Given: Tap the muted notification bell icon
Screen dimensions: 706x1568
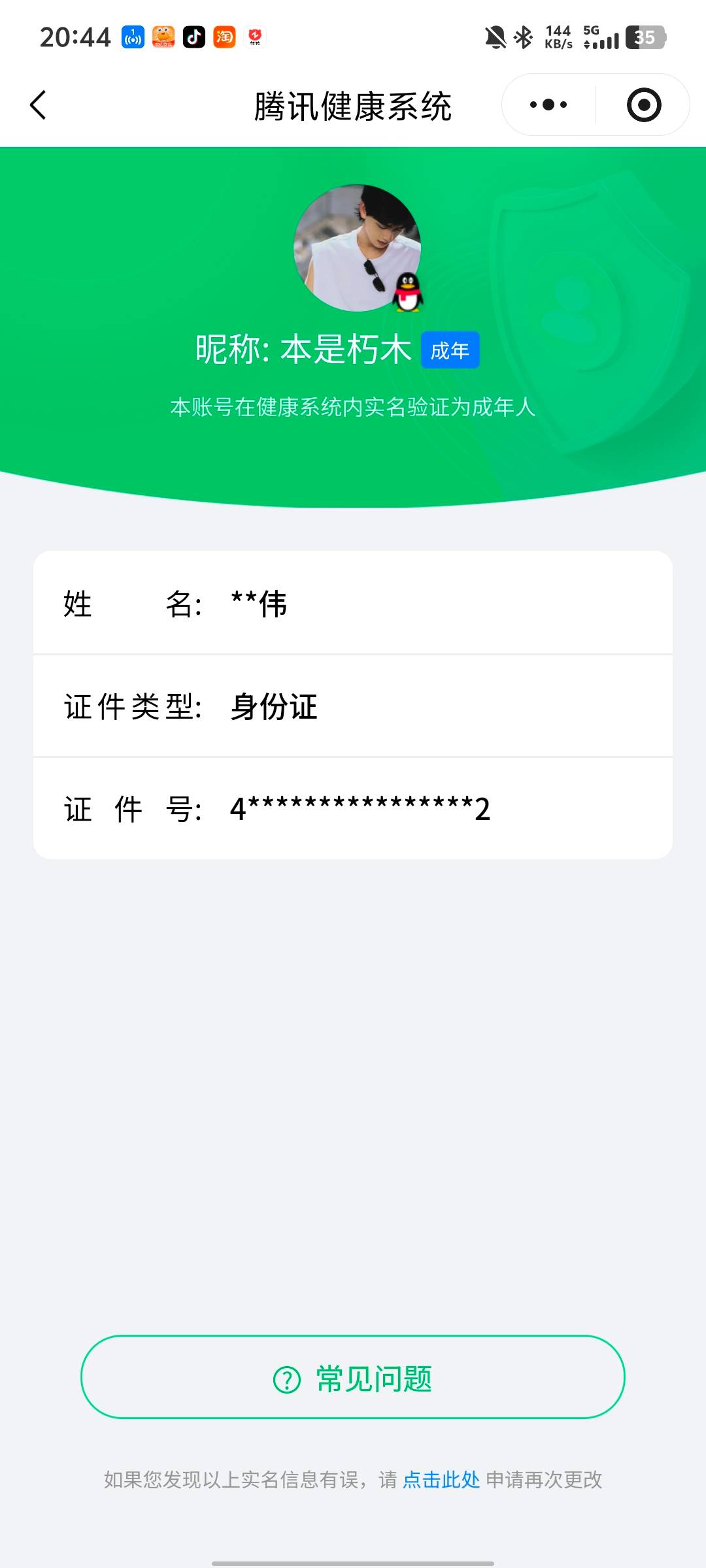Looking at the screenshot, I should tap(495, 37).
